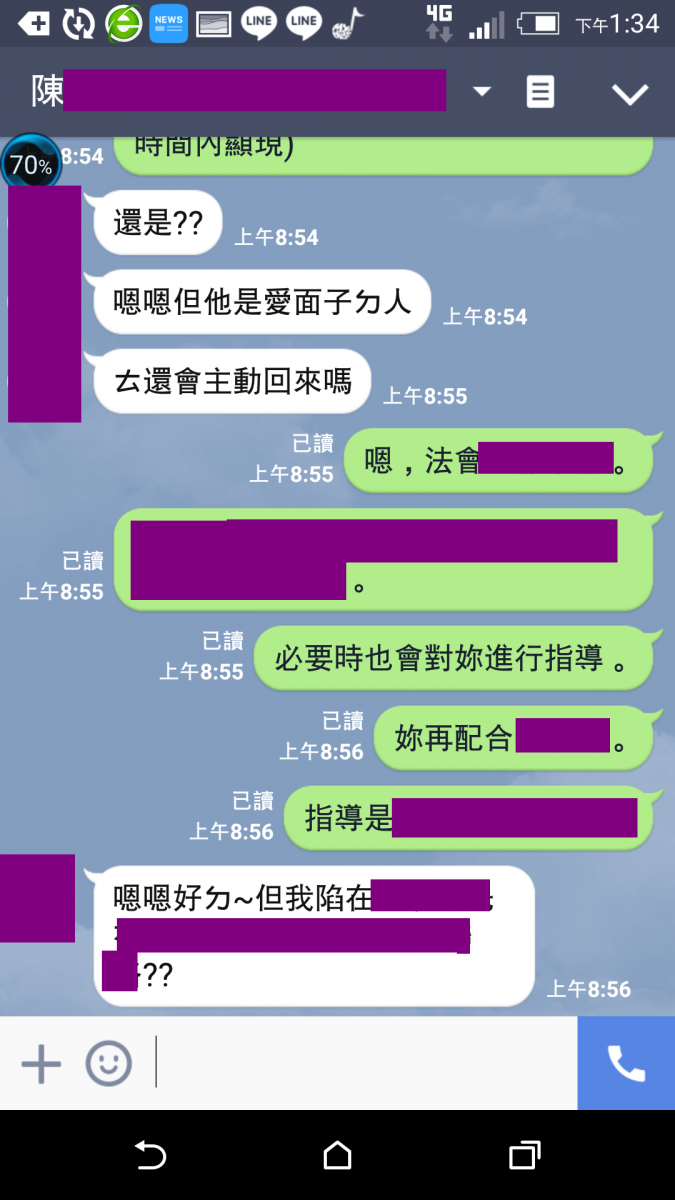This screenshot has width=675, height=1200.
Task: Go to the home screen
Action: coord(338,1156)
